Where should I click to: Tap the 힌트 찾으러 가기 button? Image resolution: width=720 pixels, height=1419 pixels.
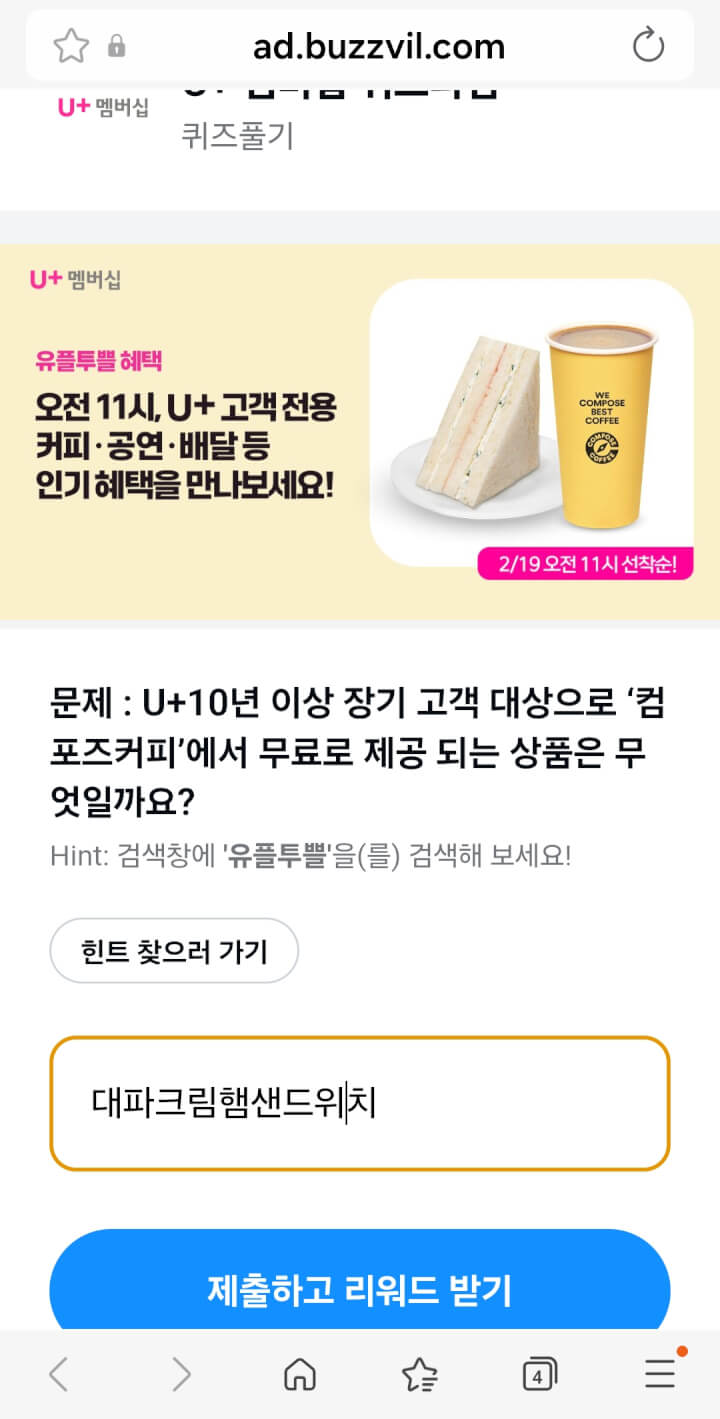[x=174, y=951]
